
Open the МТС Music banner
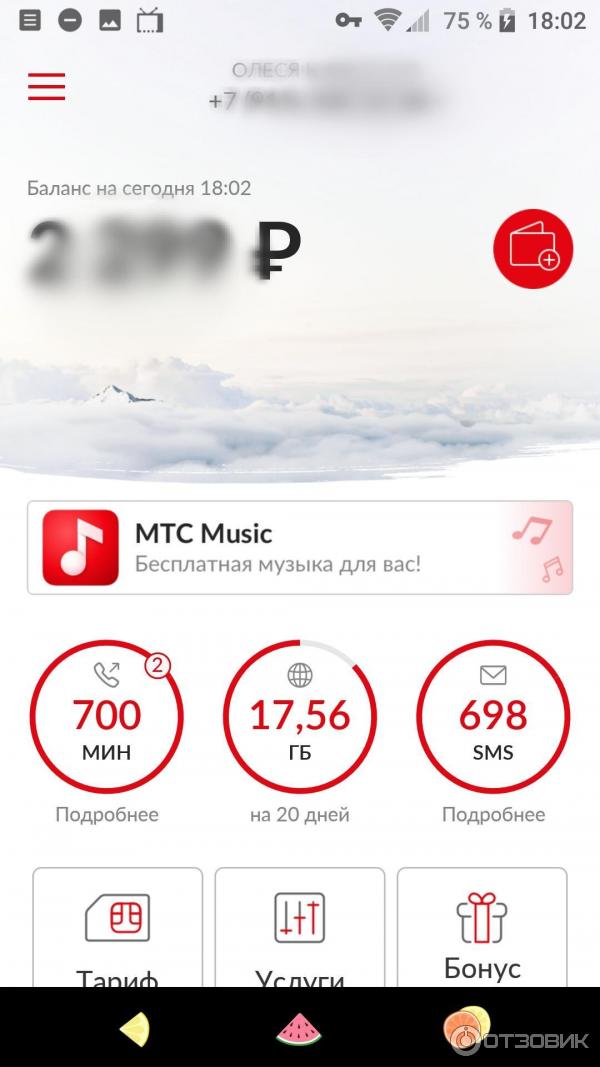[300, 548]
